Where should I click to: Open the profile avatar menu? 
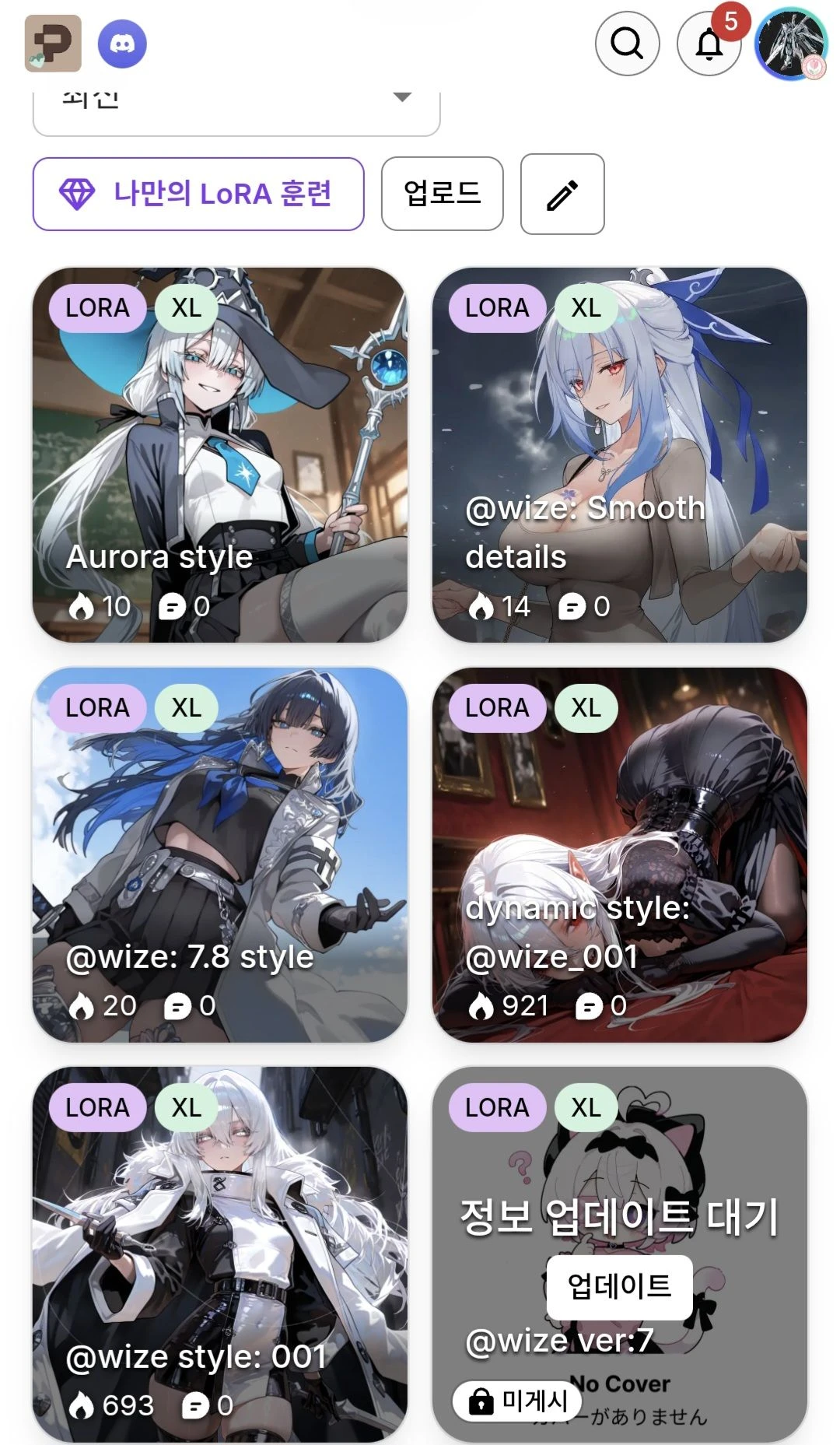coord(791,44)
